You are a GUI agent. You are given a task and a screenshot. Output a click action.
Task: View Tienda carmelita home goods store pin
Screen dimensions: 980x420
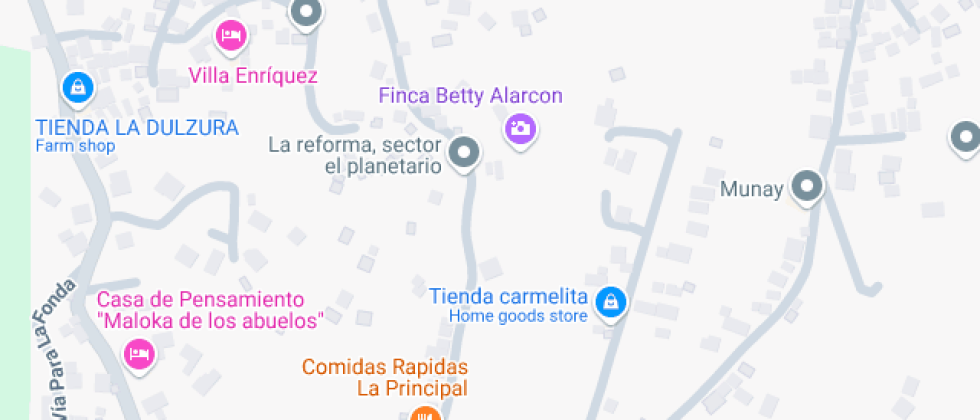click(610, 301)
